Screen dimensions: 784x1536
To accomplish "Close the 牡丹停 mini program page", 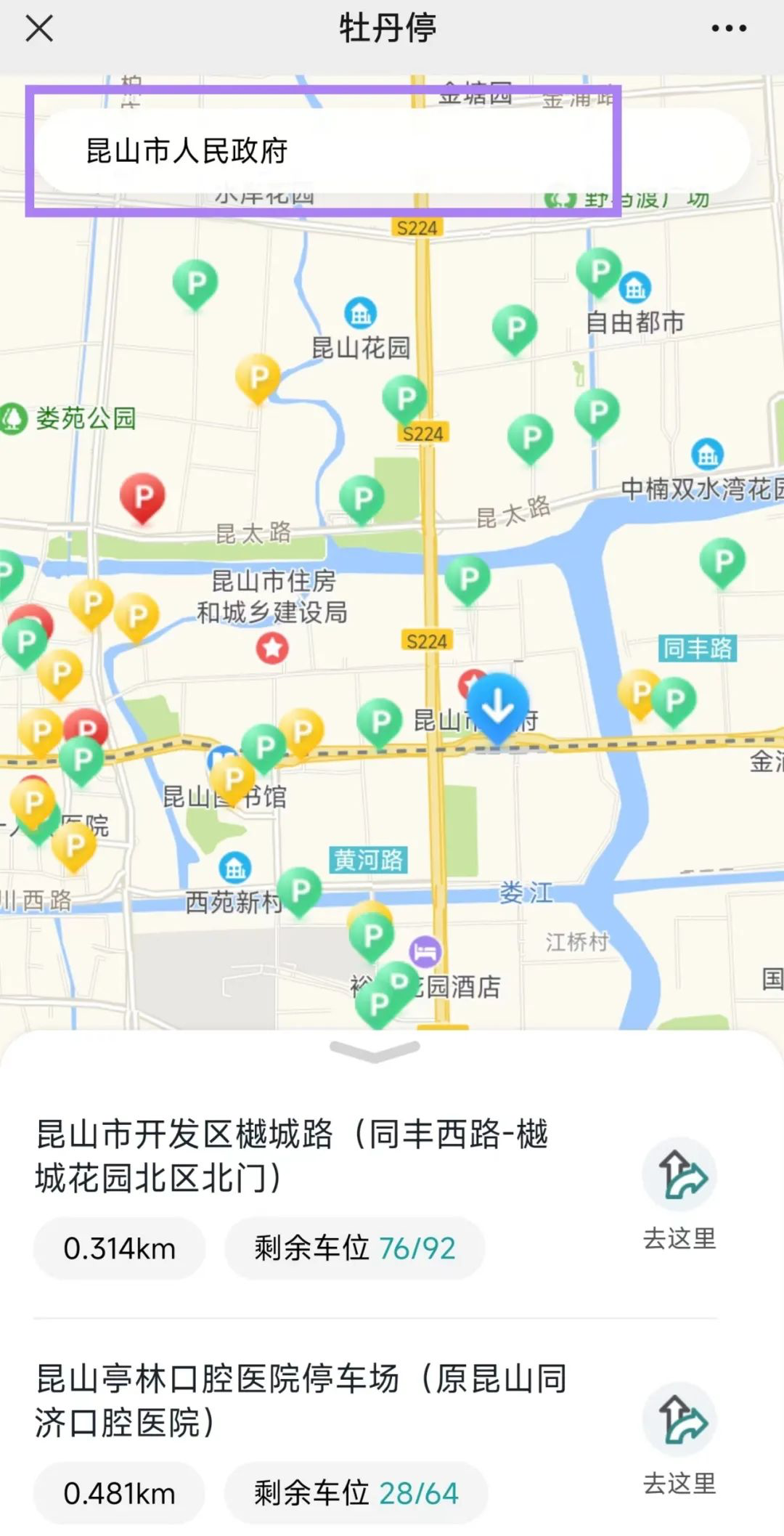I will (39, 29).
